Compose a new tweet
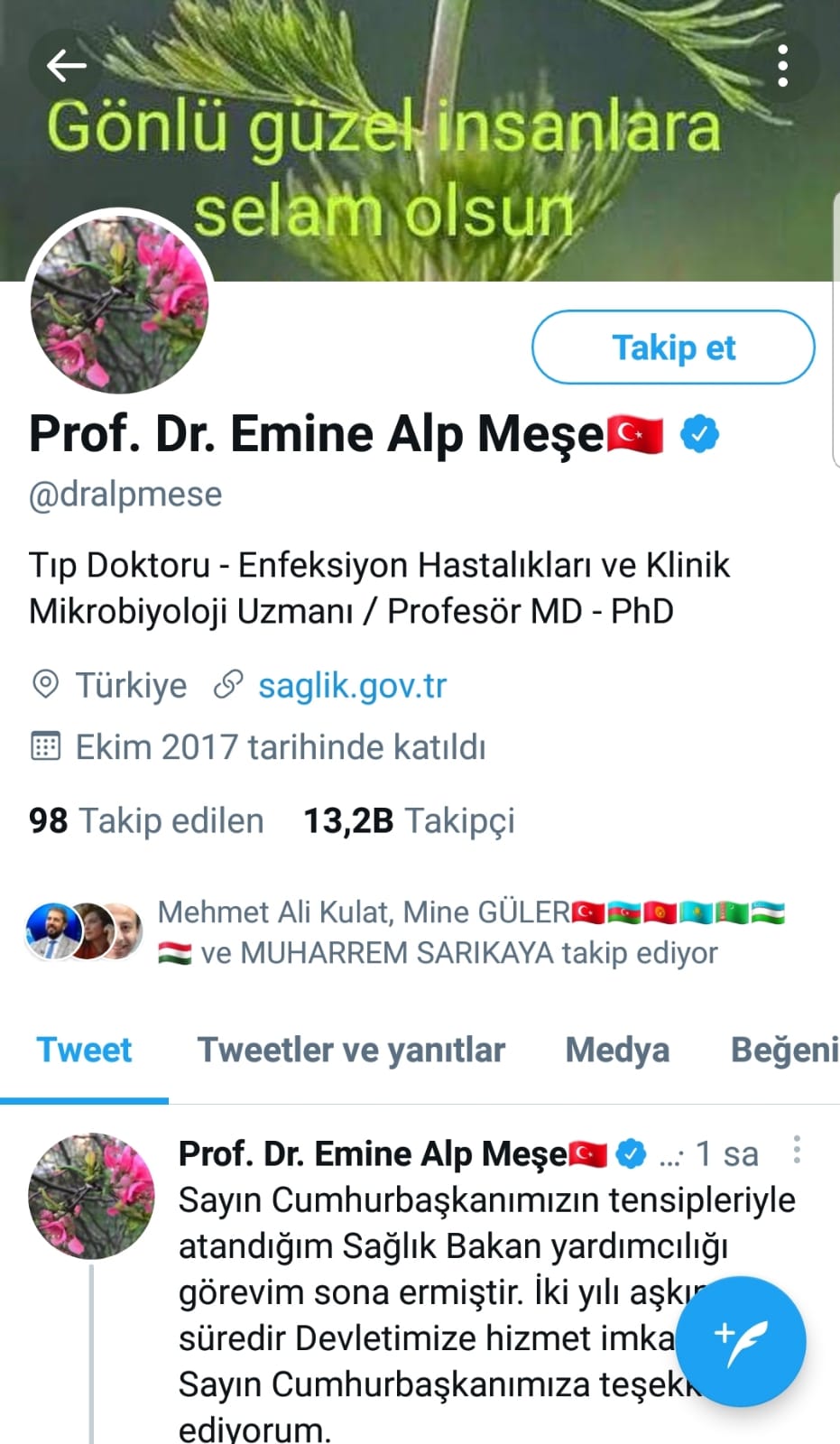Image resolution: width=840 pixels, height=1444 pixels. [740, 1342]
